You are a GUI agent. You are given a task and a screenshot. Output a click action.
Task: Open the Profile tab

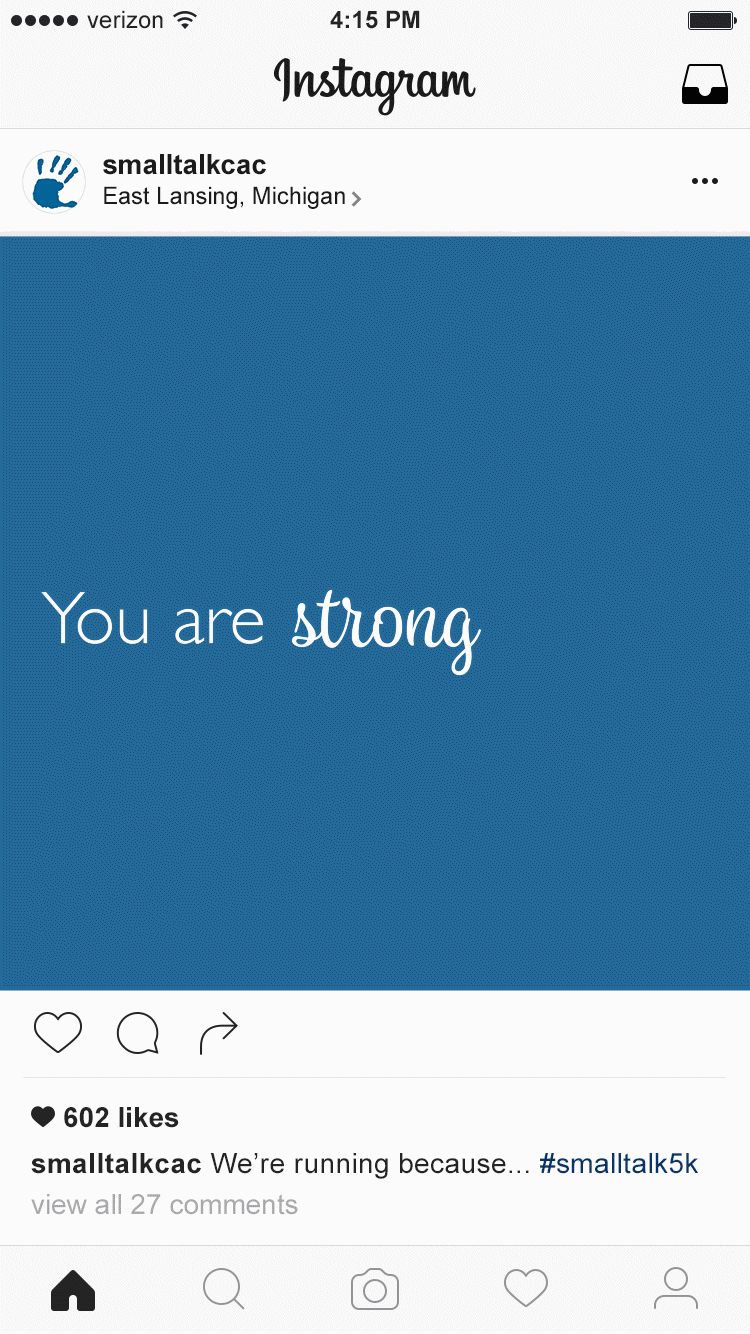[x=676, y=1289]
